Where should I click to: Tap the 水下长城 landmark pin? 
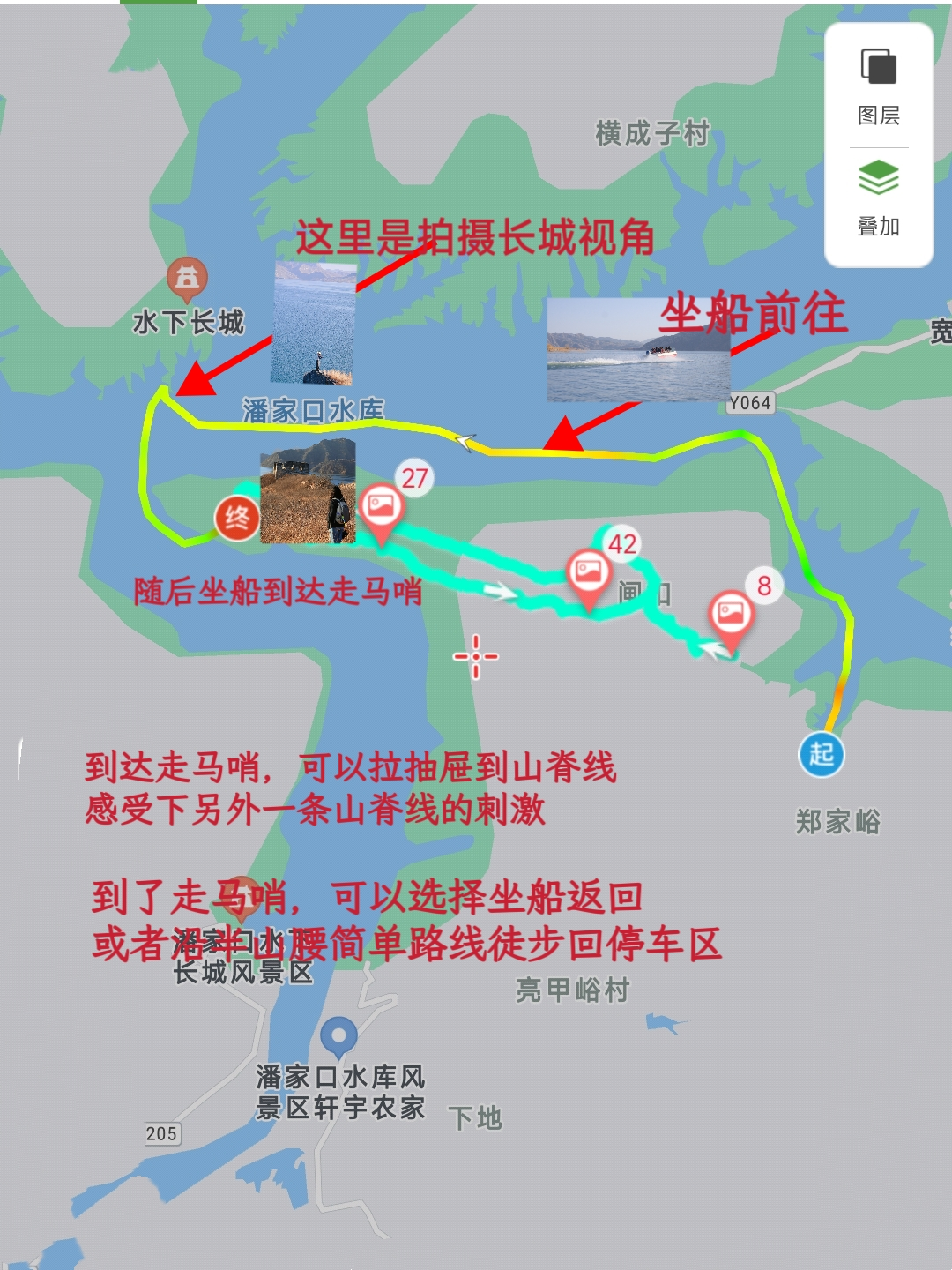point(187,280)
